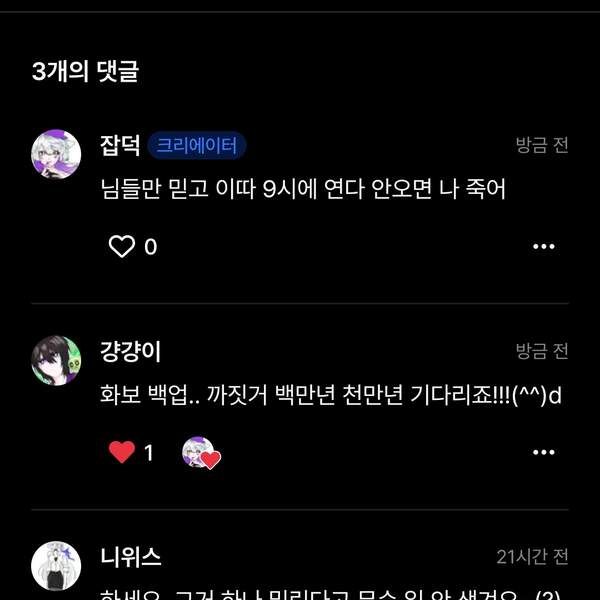The image size is (600, 600).
Task: Open more options on 잡덕's comment
Action: pyautogui.click(x=543, y=247)
